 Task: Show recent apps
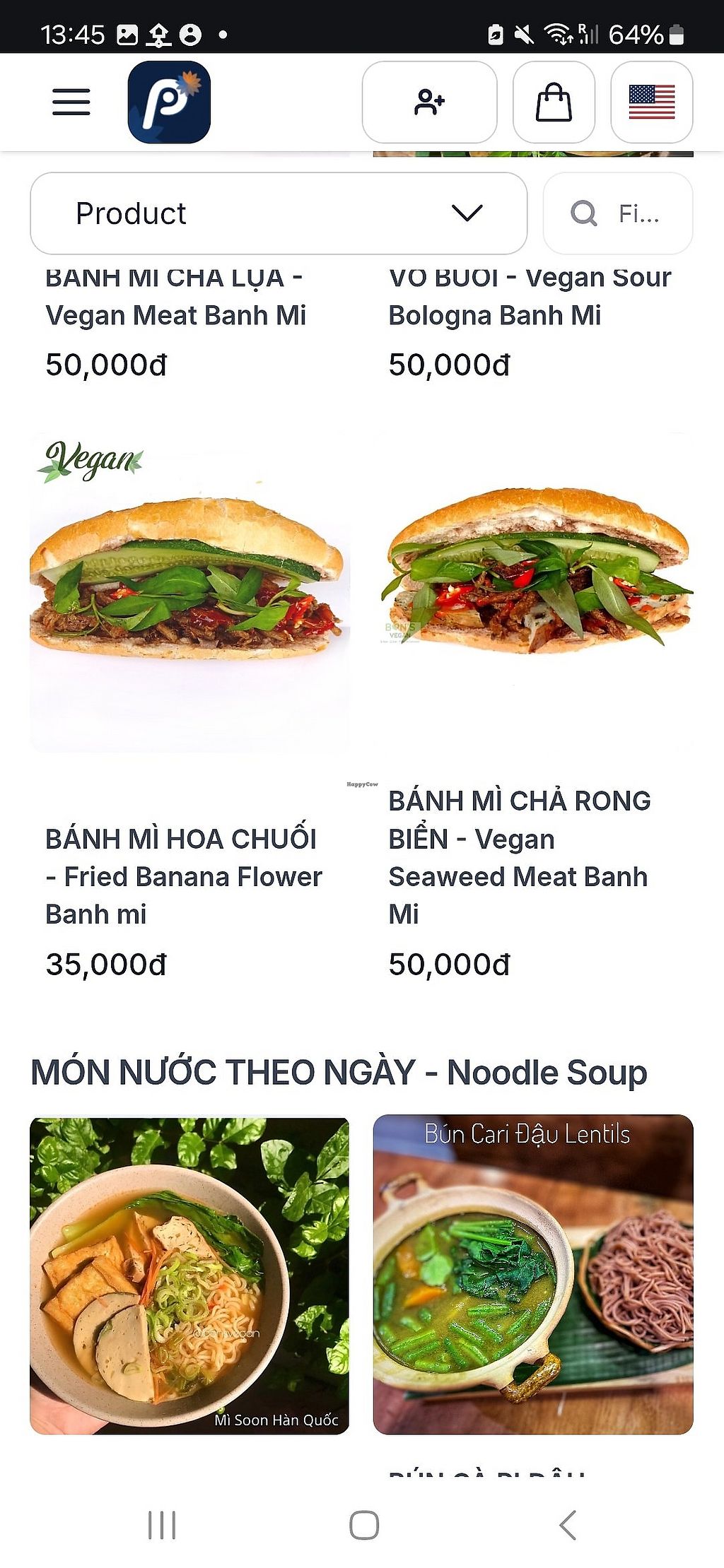click(x=162, y=1524)
